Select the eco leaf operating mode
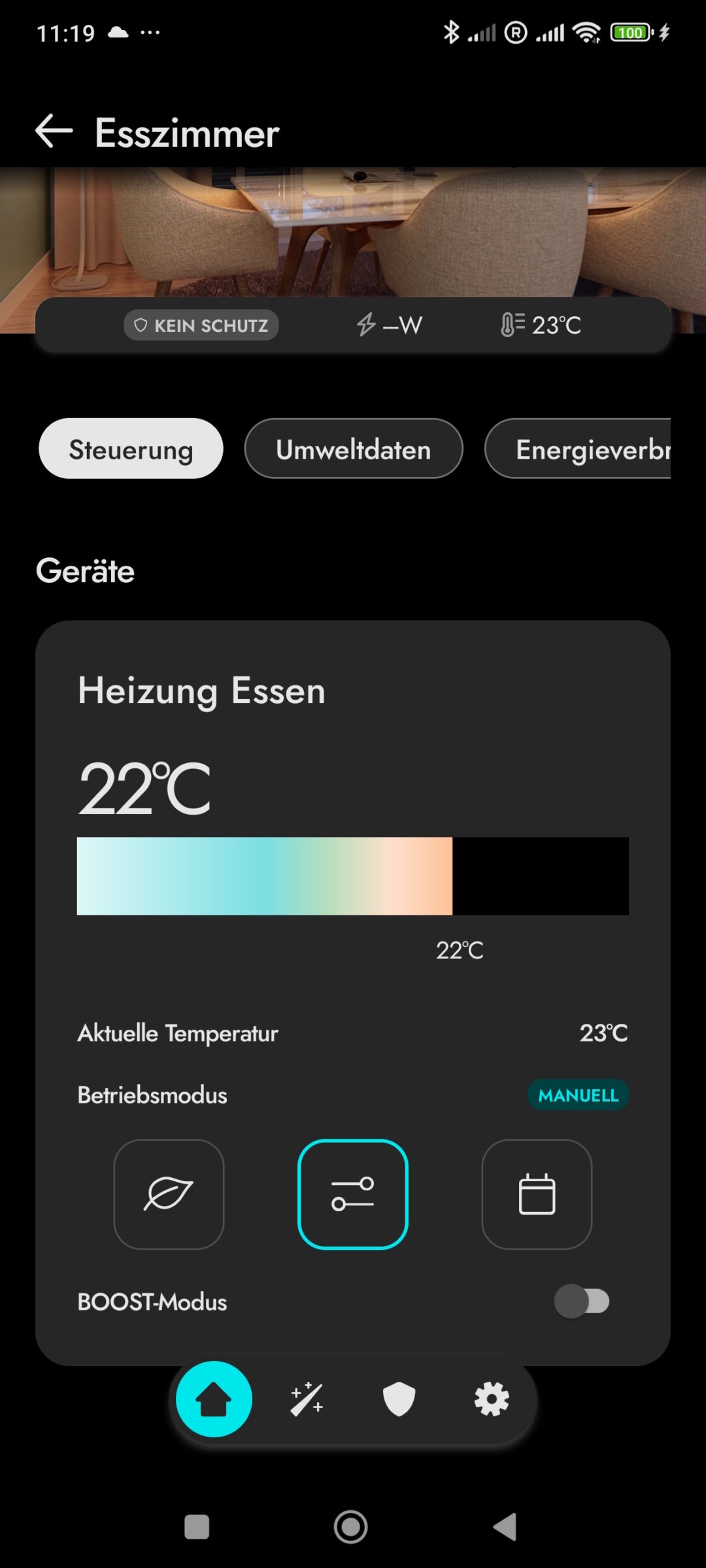The image size is (706, 1568). pyautogui.click(x=169, y=1194)
